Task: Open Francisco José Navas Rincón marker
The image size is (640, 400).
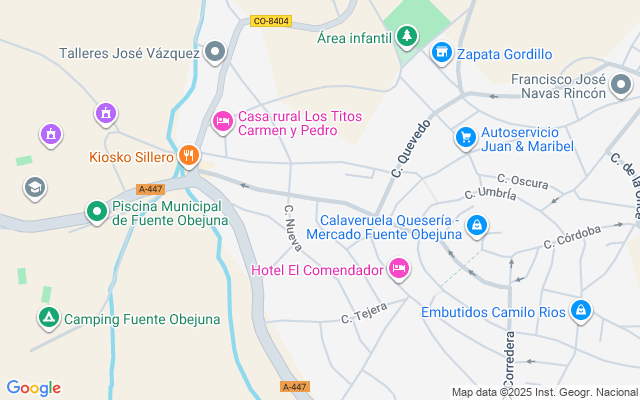Action: (621, 85)
